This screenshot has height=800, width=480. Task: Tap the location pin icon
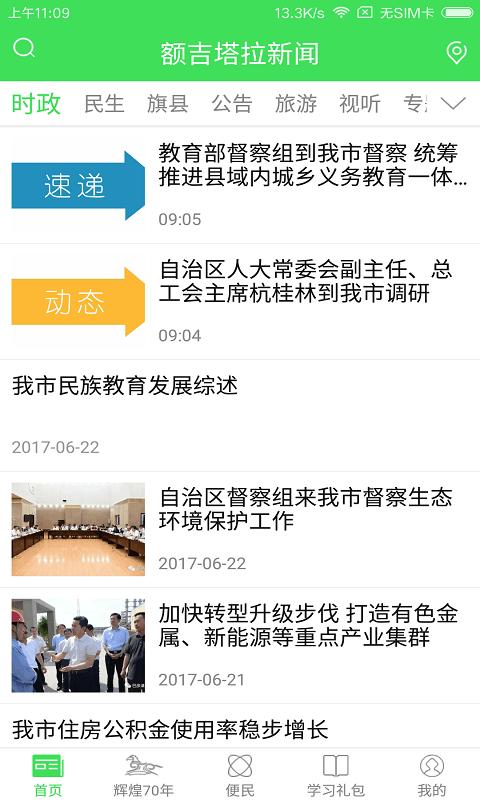(456, 53)
